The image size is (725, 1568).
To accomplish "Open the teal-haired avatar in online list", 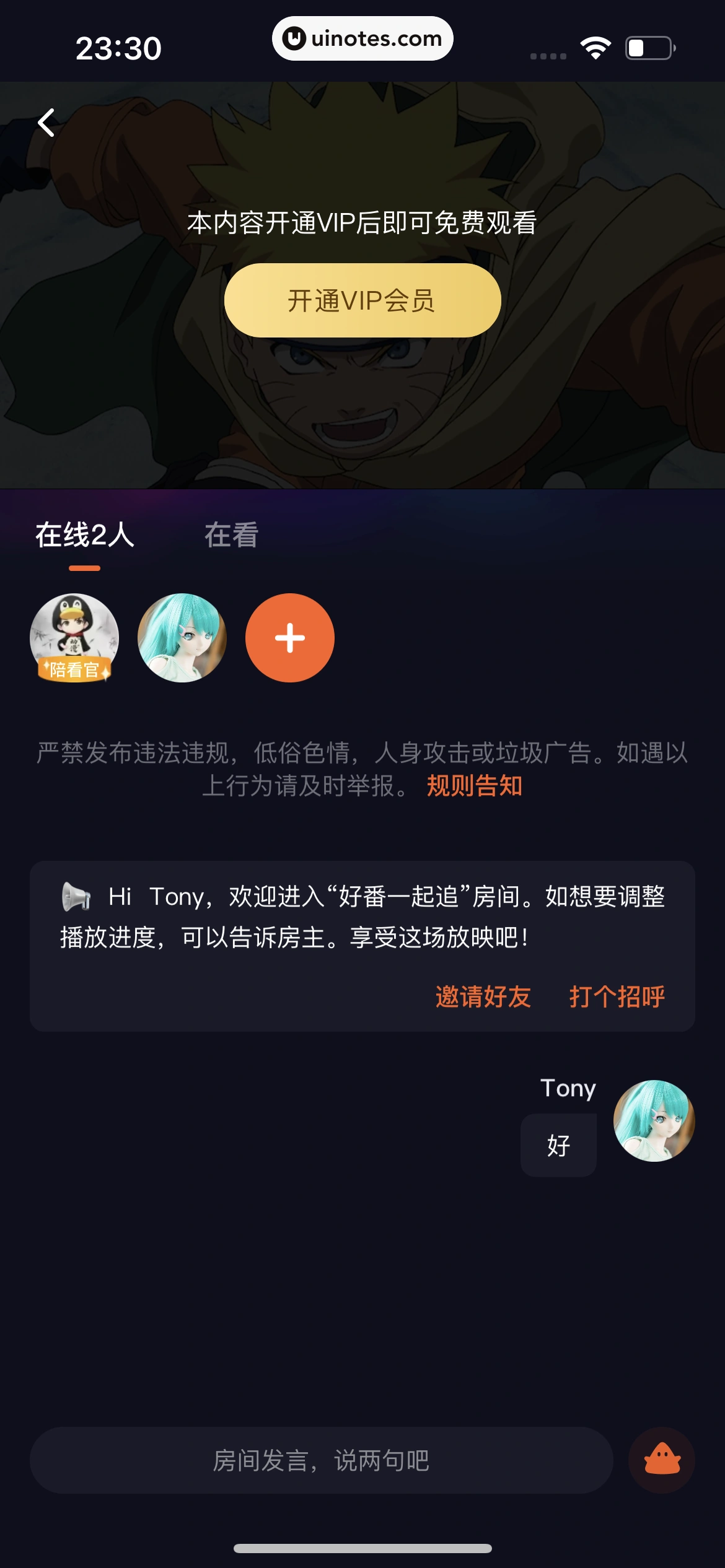I will 182,638.
